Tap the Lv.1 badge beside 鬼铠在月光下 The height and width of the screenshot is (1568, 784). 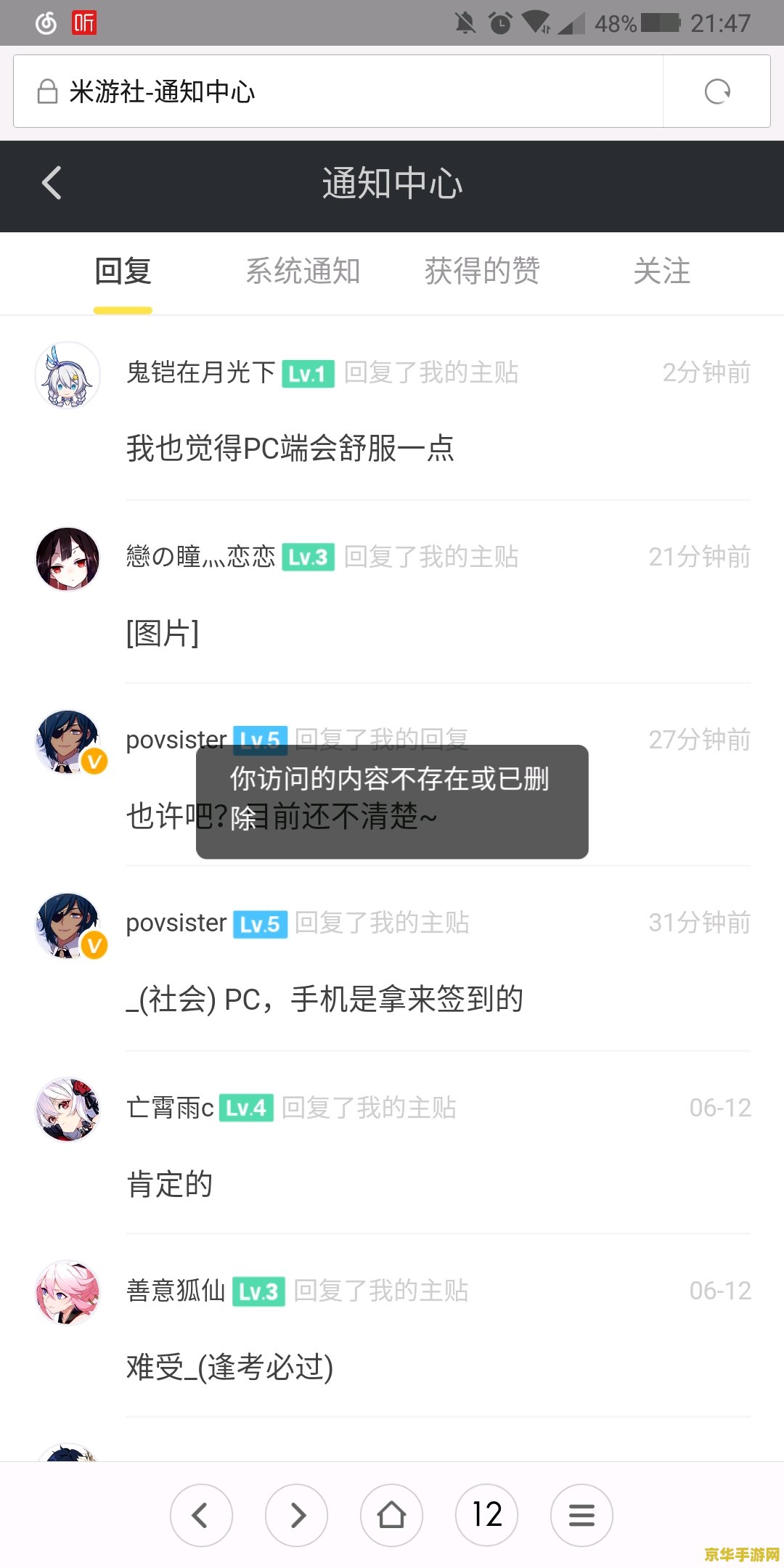point(308,375)
